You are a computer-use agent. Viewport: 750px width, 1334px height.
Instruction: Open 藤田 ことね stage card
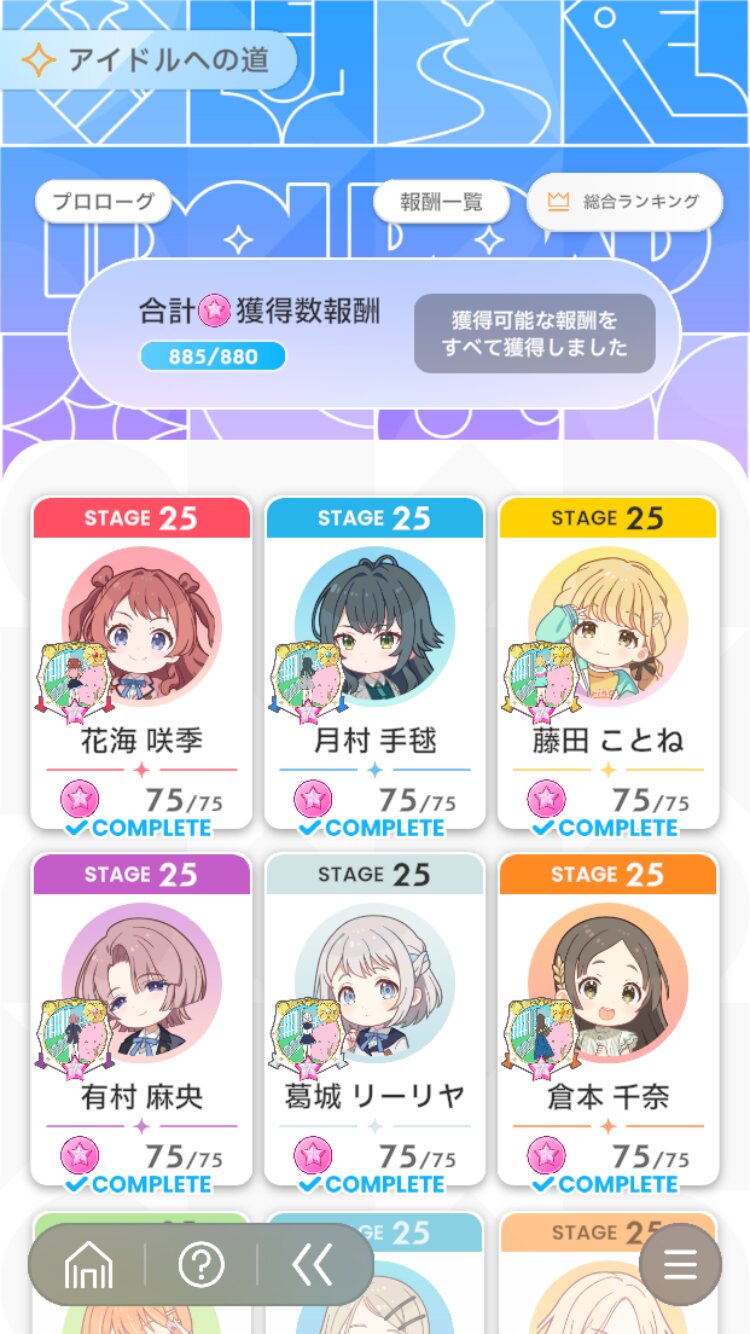coord(608,663)
